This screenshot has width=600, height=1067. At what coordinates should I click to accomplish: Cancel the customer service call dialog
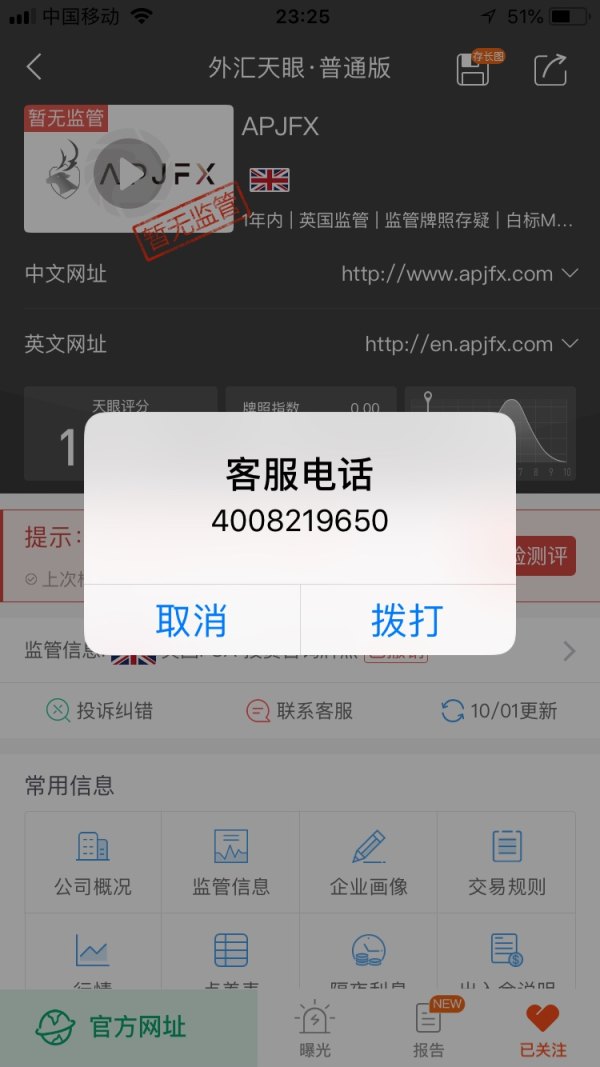pos(191,620)
